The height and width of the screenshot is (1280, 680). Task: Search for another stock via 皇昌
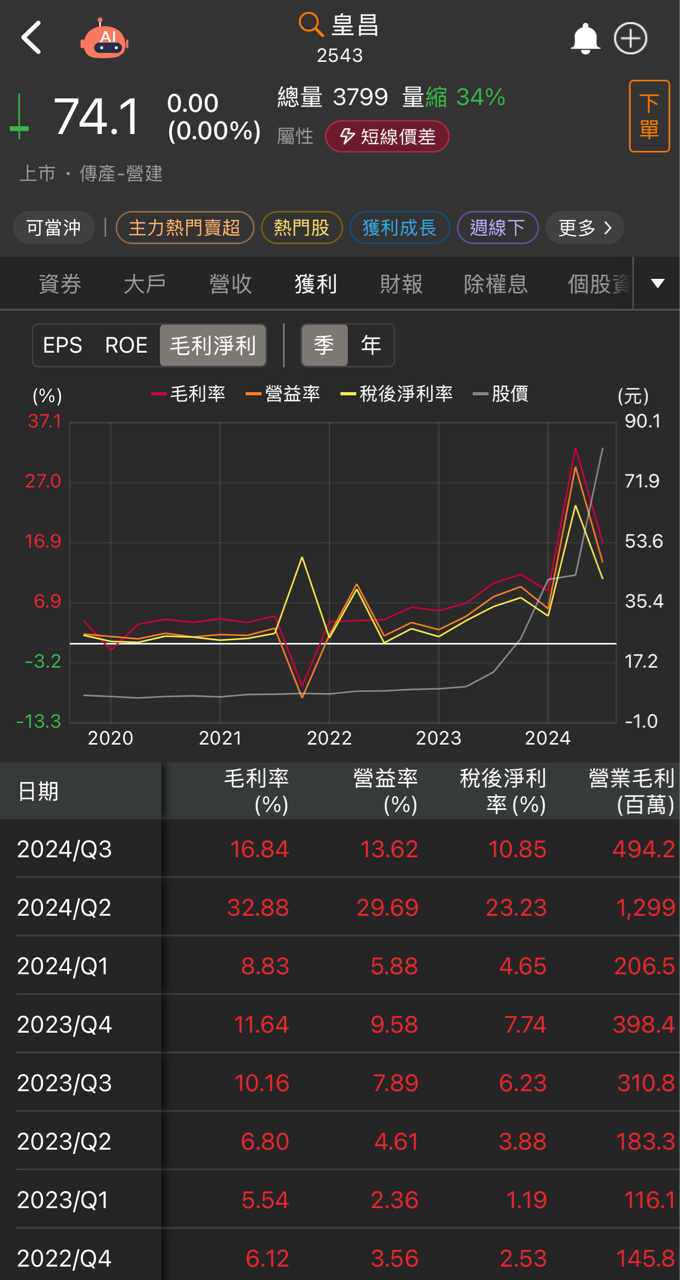tap(339, 25)
